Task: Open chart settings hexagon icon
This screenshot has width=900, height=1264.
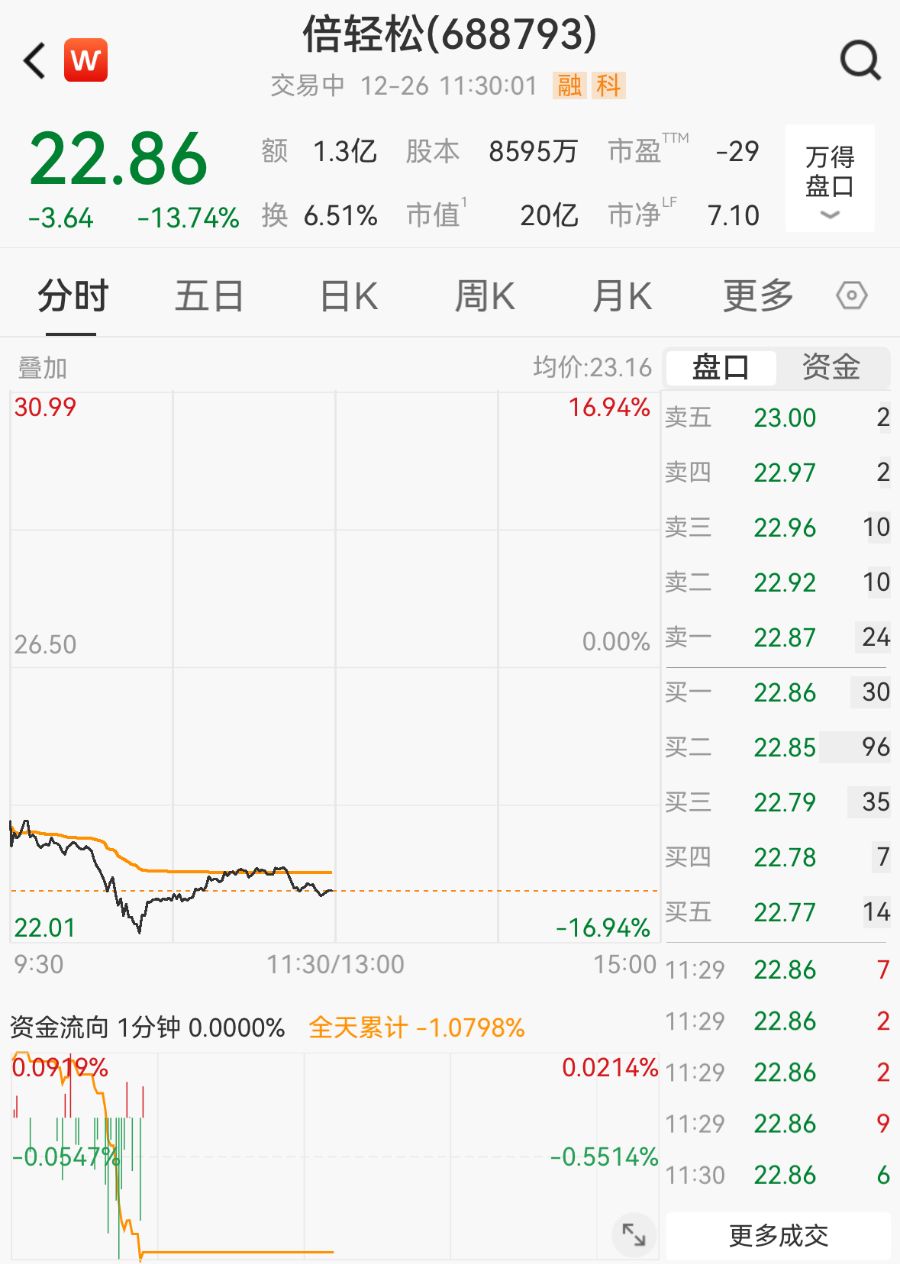Action: coord(852,296)
